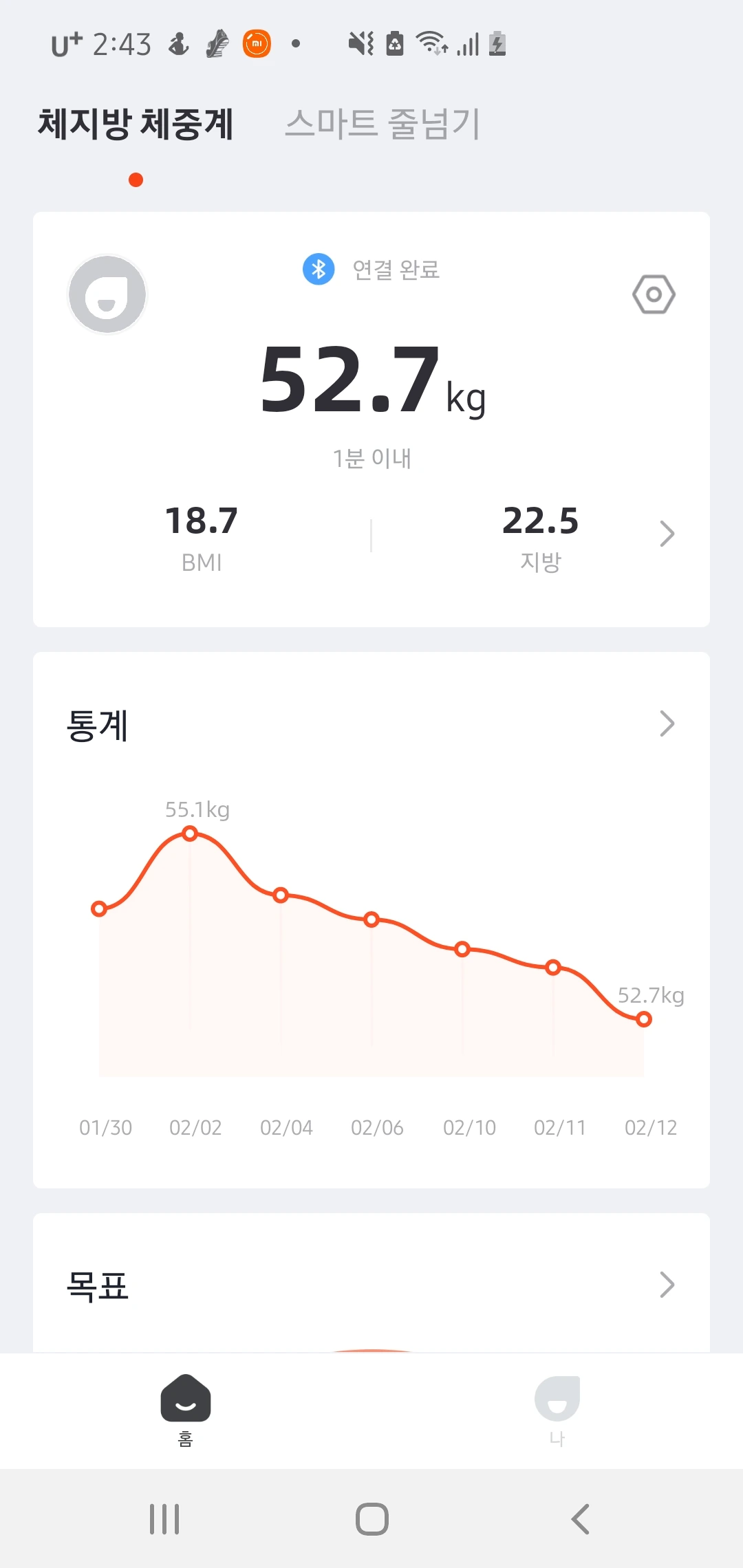Switch to the 스마트 줄넘기 tab
The width and height of the screenshot is (743, 1568).
(382, 124)
